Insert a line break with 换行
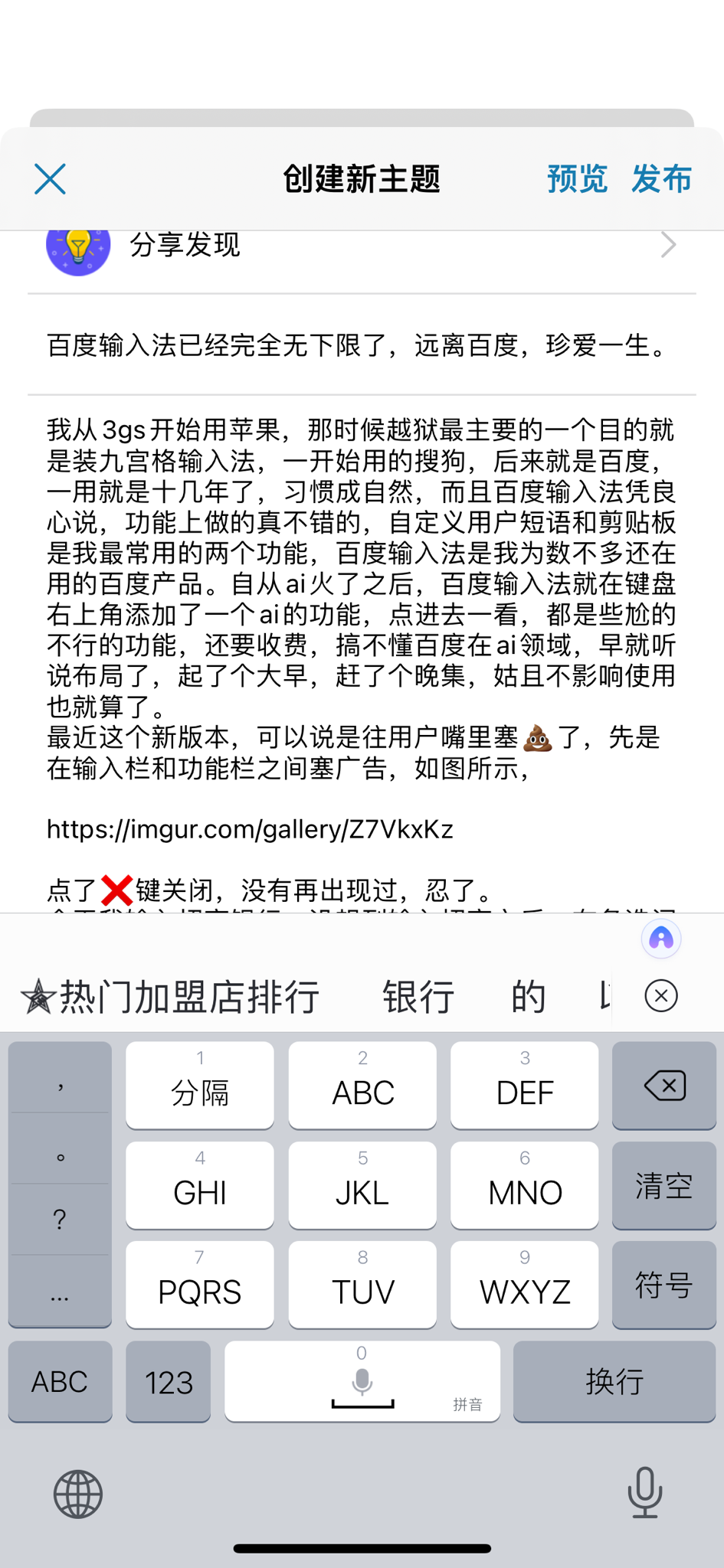The width and height of the screenshot is (724, 1568). (x=614, y=1382)
